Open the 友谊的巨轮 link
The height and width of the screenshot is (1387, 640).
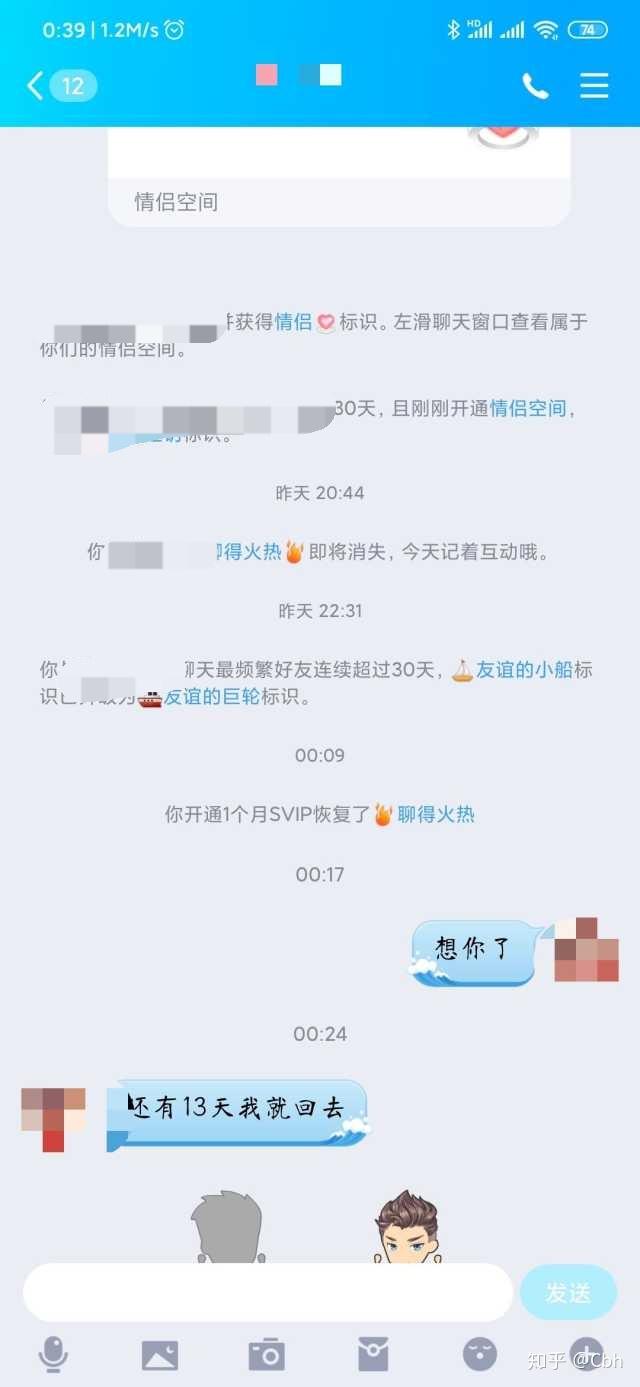212,697
